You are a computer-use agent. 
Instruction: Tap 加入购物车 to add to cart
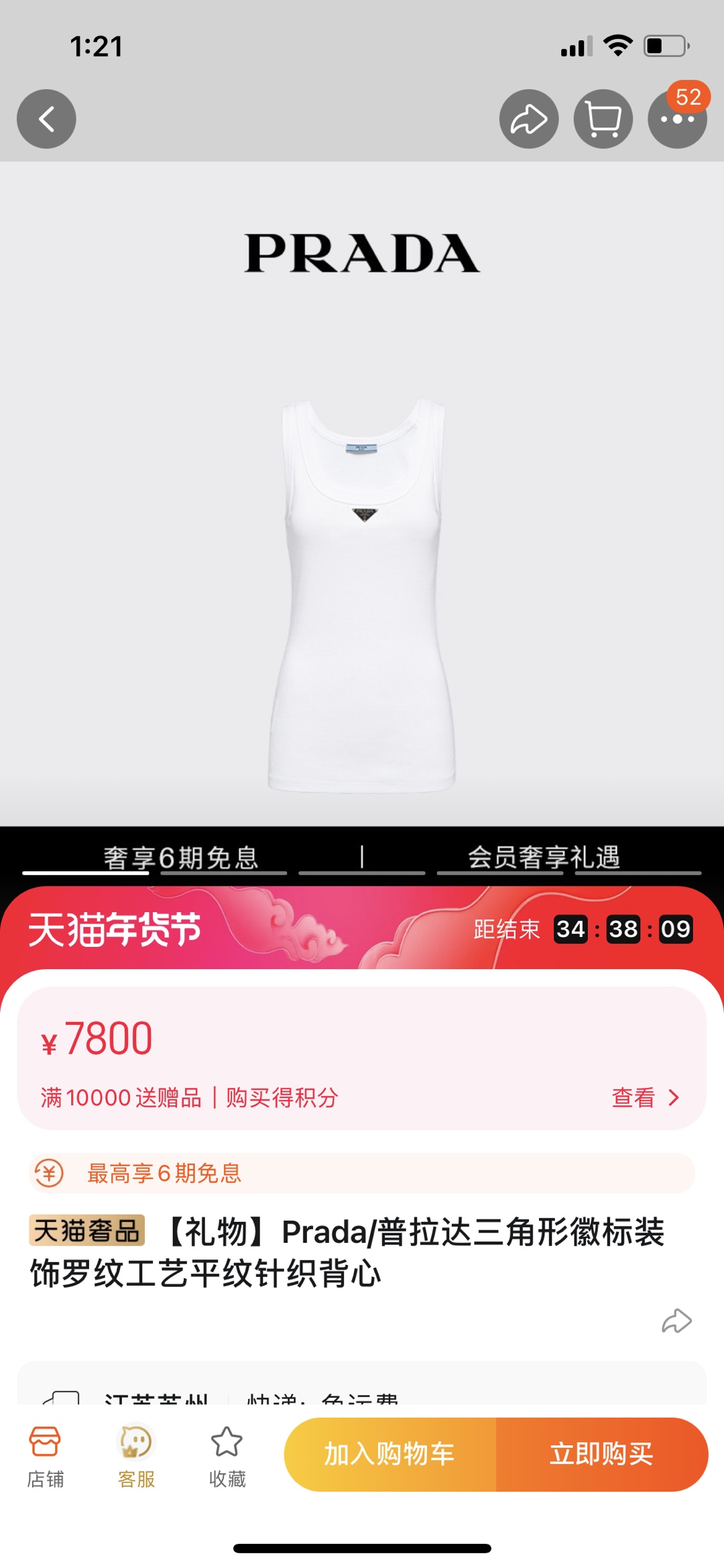click(x=390, y=1455)
